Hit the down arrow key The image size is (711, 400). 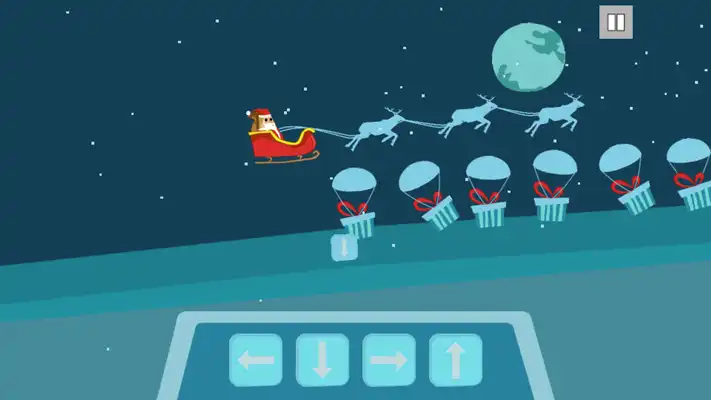pos(322,360)
